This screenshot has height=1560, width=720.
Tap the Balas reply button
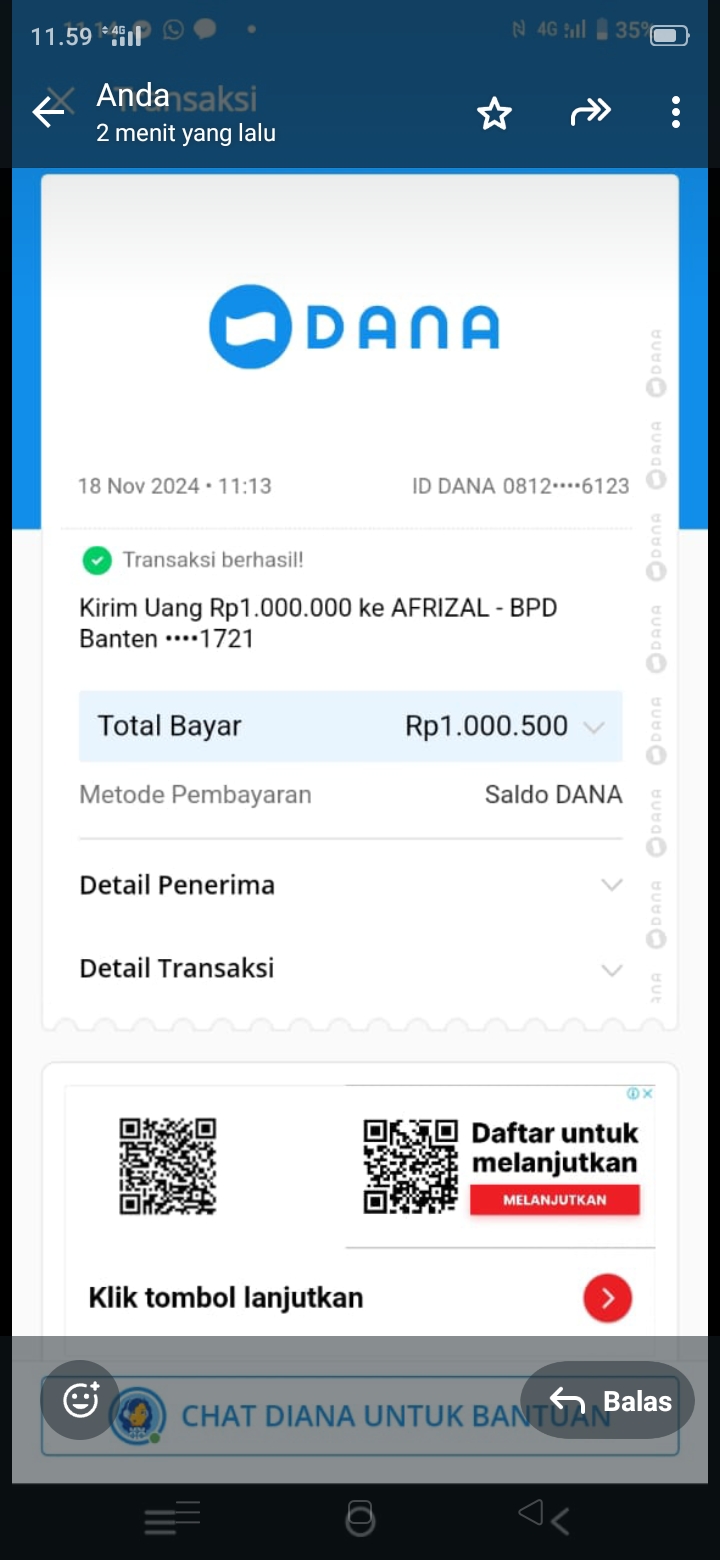click(x=608, y=1400)
